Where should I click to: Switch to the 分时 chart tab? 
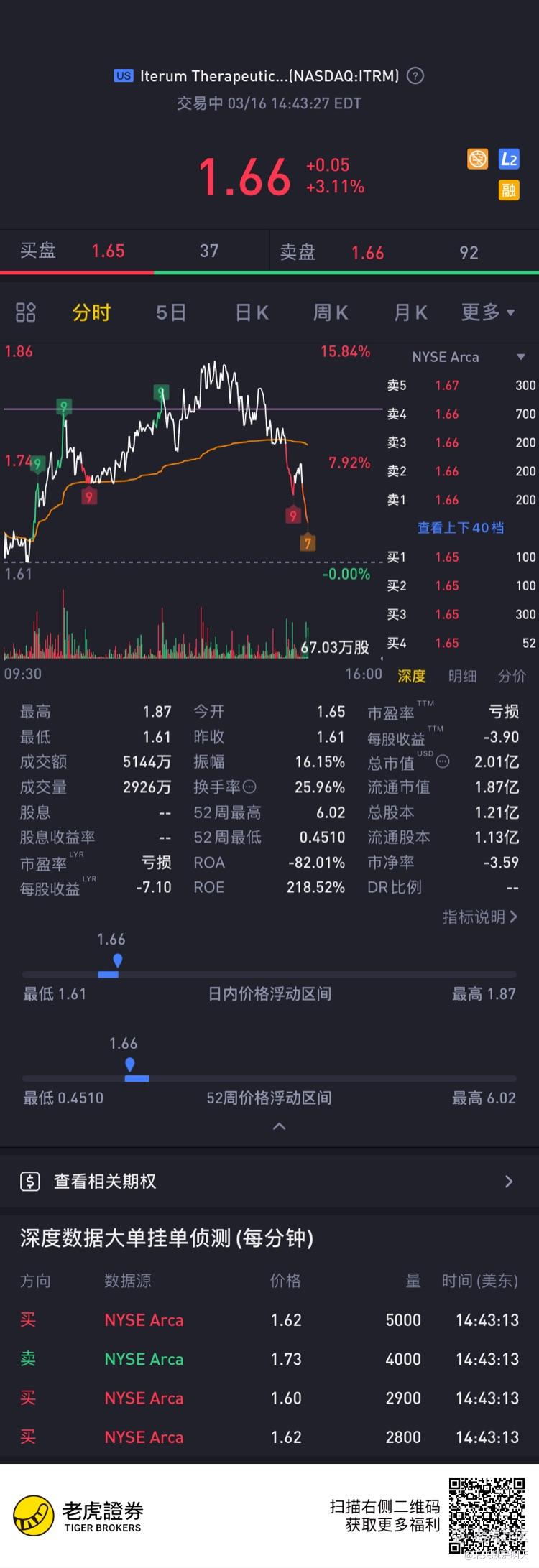click(x=91, y=312)
